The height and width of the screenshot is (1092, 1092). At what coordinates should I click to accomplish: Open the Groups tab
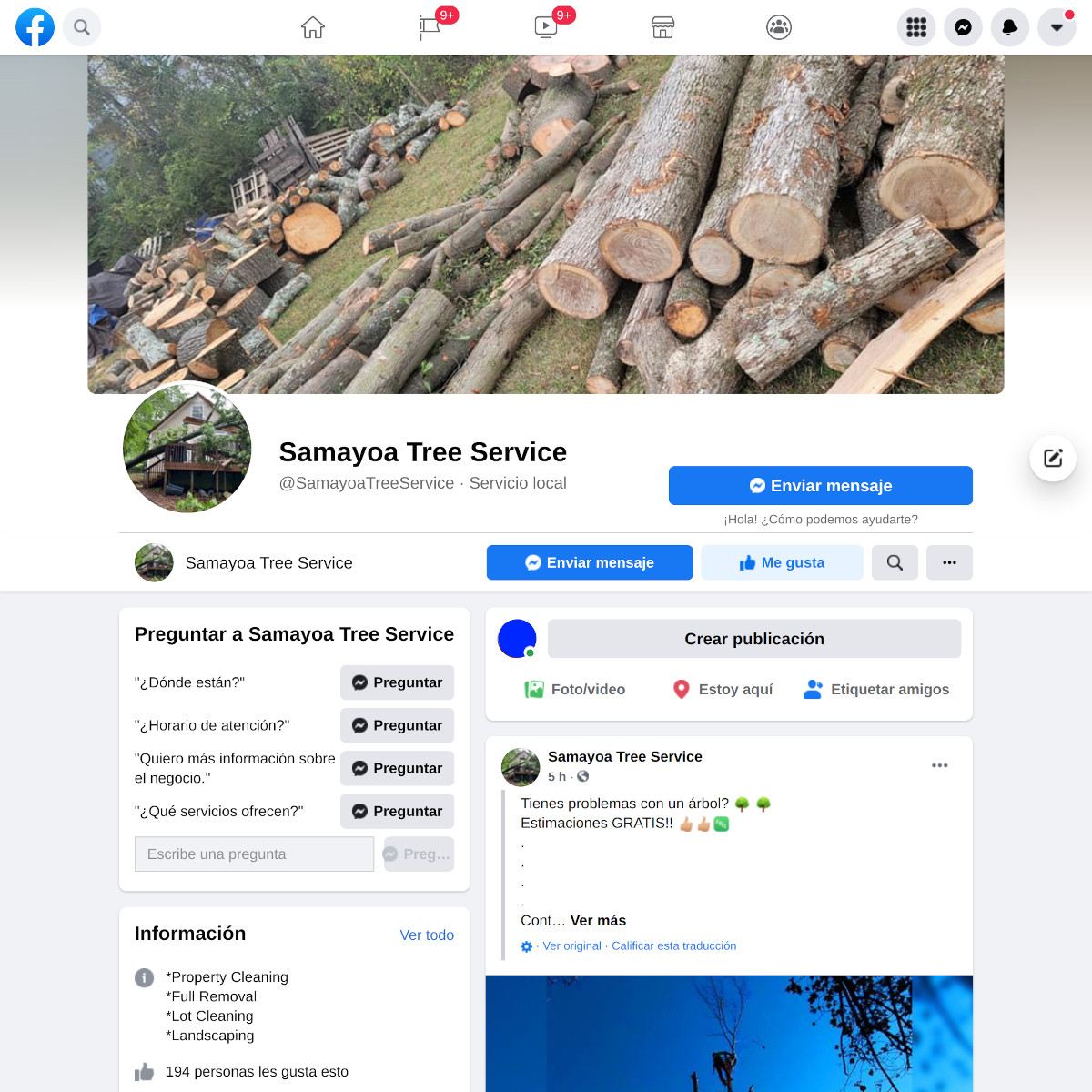coord(779,27)
